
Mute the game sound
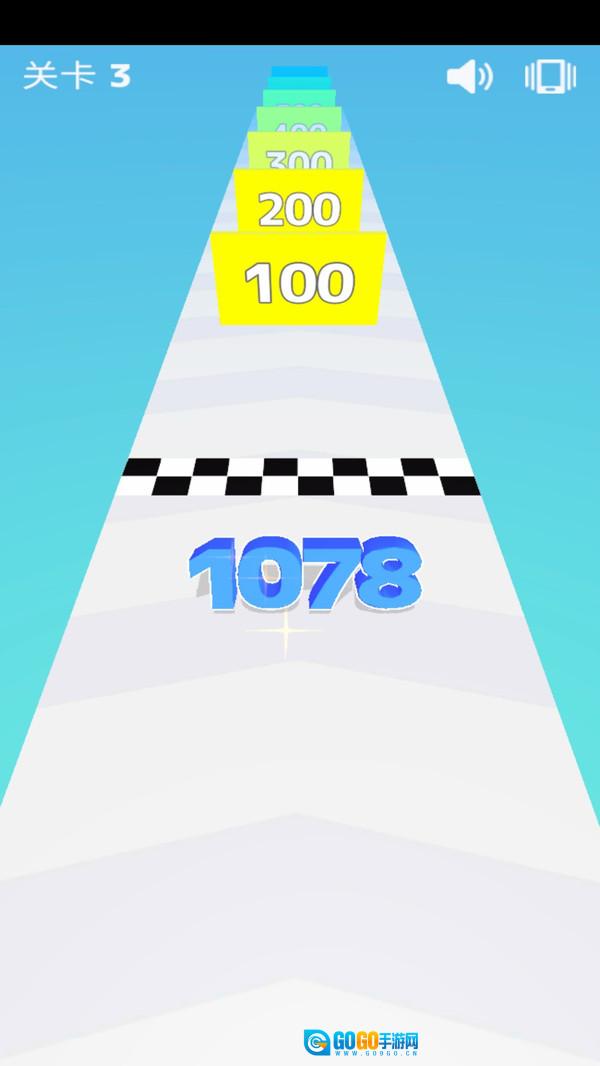[470, 76]
